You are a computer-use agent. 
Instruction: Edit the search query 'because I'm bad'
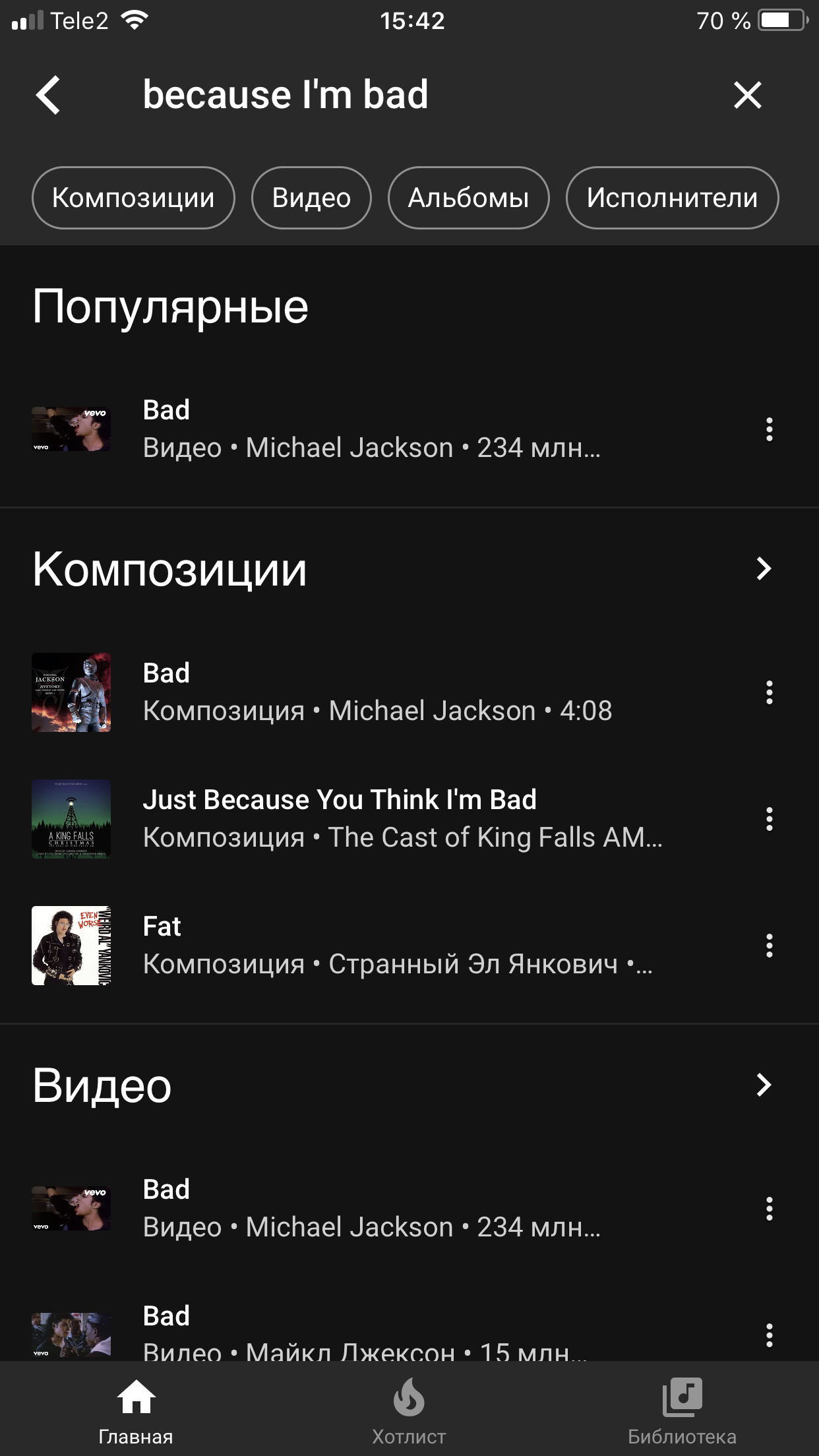click(286, 95)
